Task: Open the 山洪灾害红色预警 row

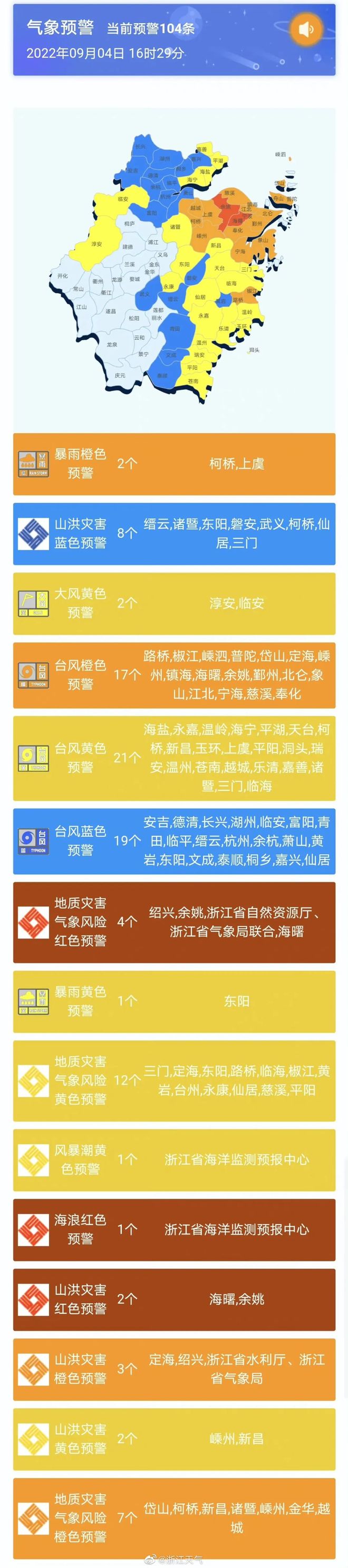Action: click(x=174, y=1299)
